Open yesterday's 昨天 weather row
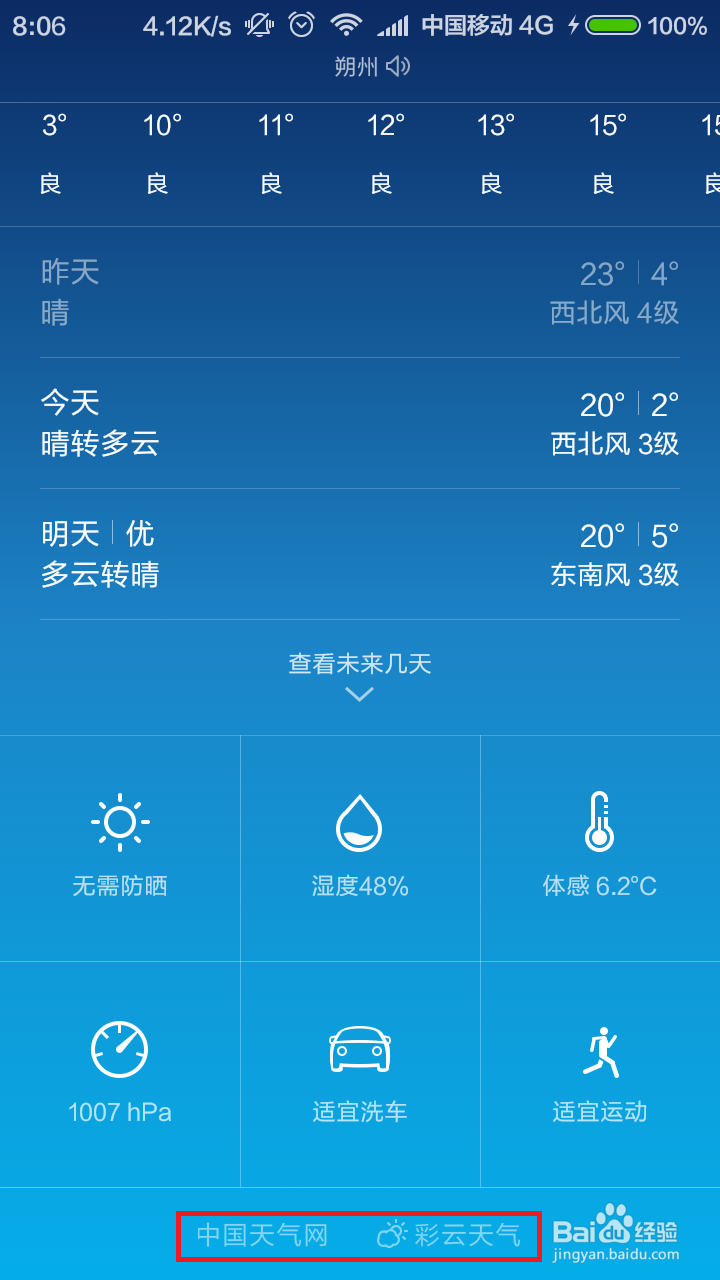Viewport: 720px width, 1280px height. [360, 292]
